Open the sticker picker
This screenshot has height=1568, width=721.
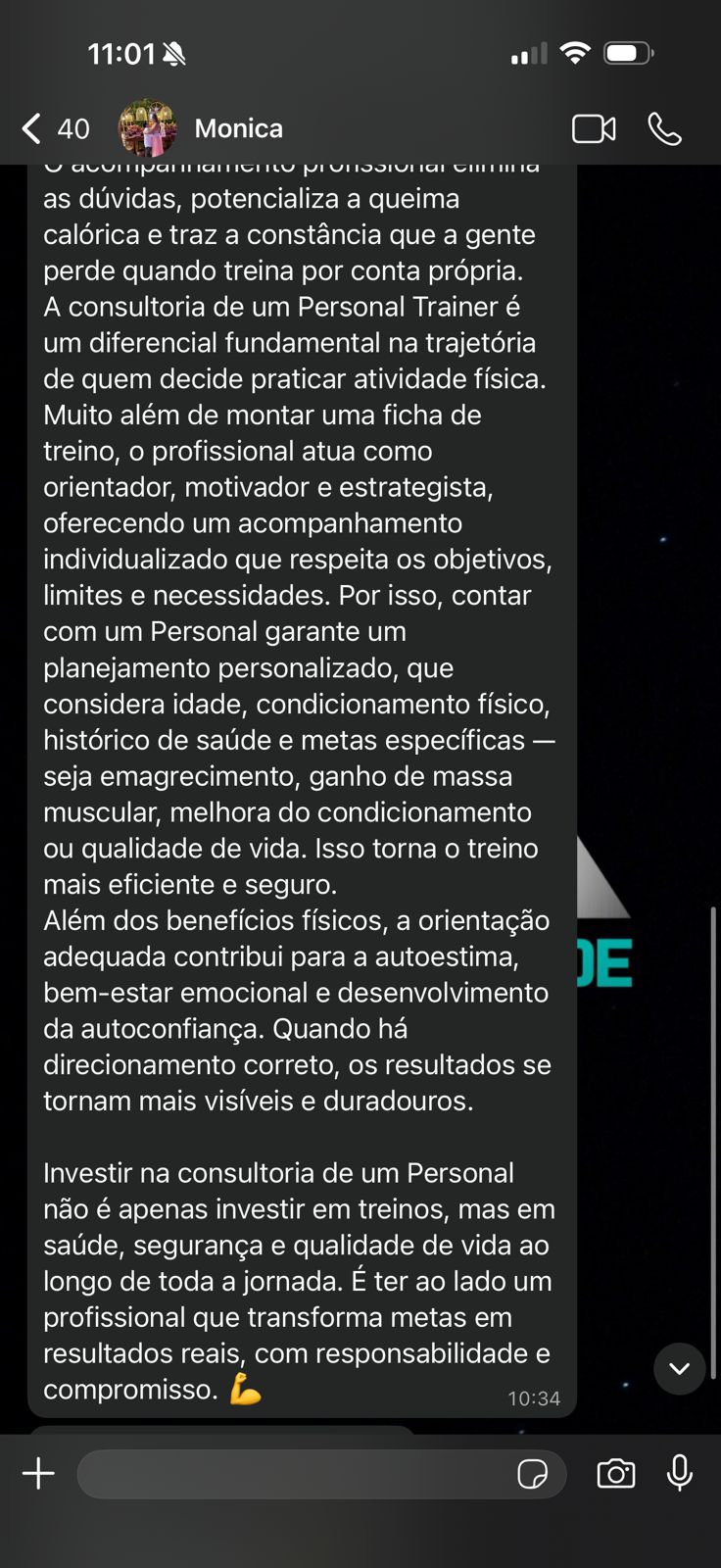[x=532, y=1474]
